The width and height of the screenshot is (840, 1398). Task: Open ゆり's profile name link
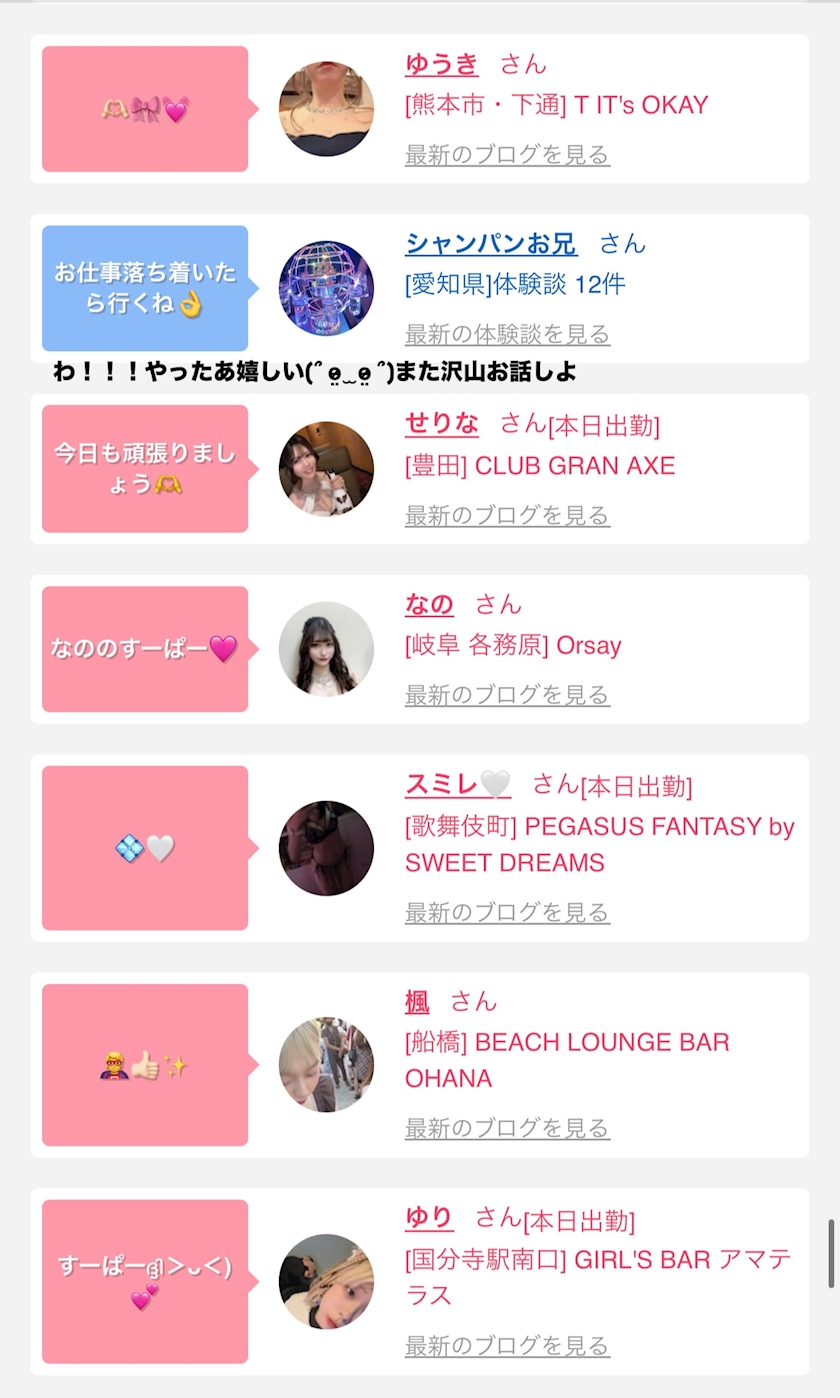[x=429, y=1218]
